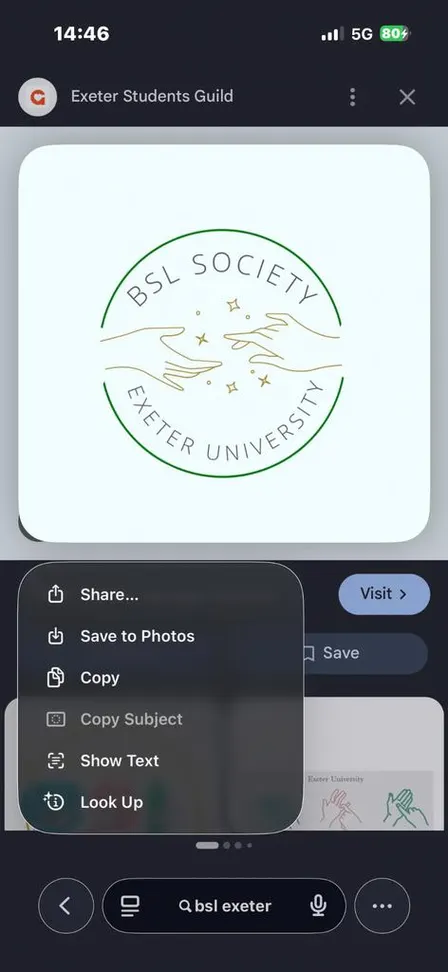
Task: Open the more options ellipsis button
Action: click(382, 906)
